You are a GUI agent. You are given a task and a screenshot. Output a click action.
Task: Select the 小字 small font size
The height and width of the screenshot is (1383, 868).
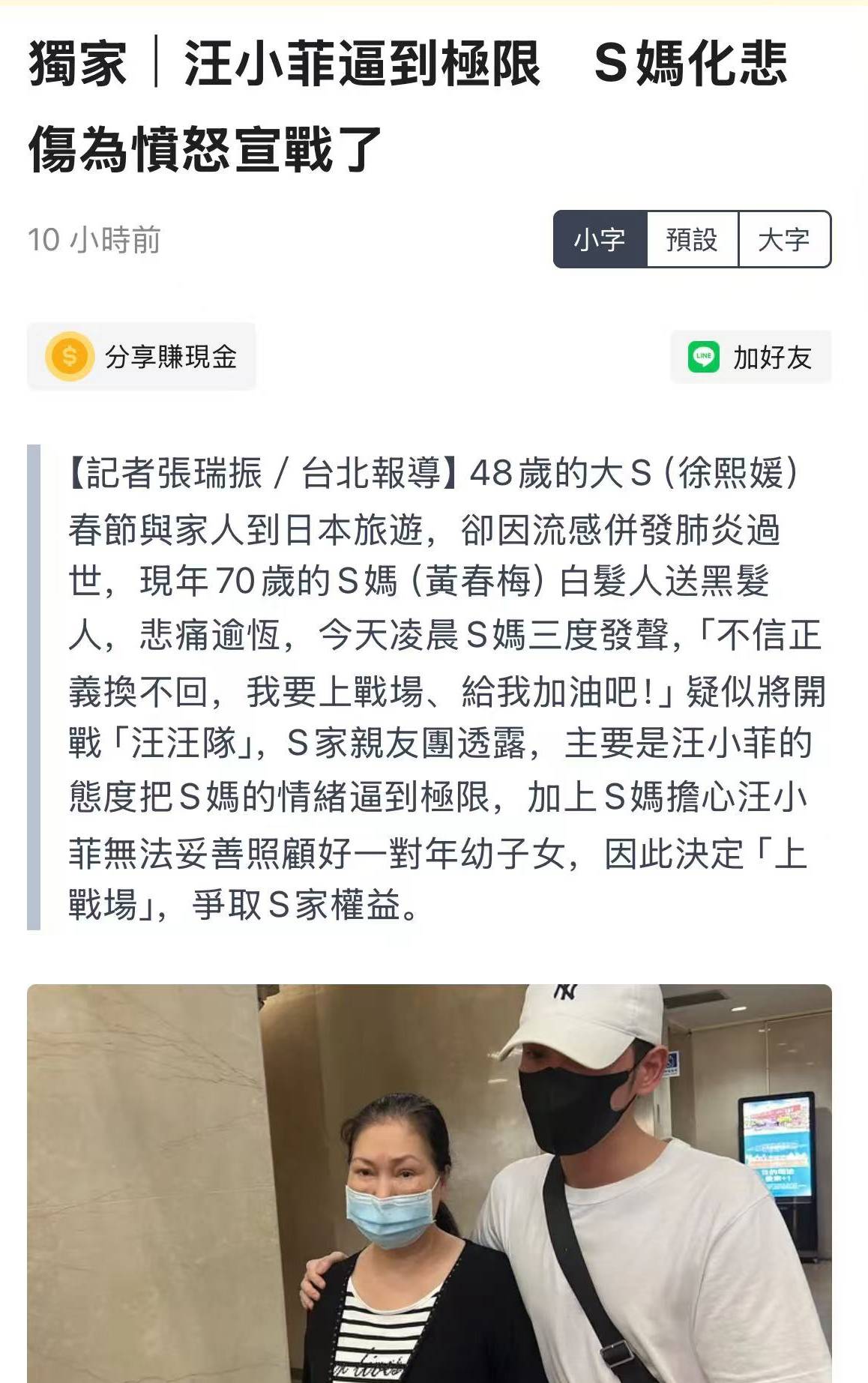tap(600, 240)
